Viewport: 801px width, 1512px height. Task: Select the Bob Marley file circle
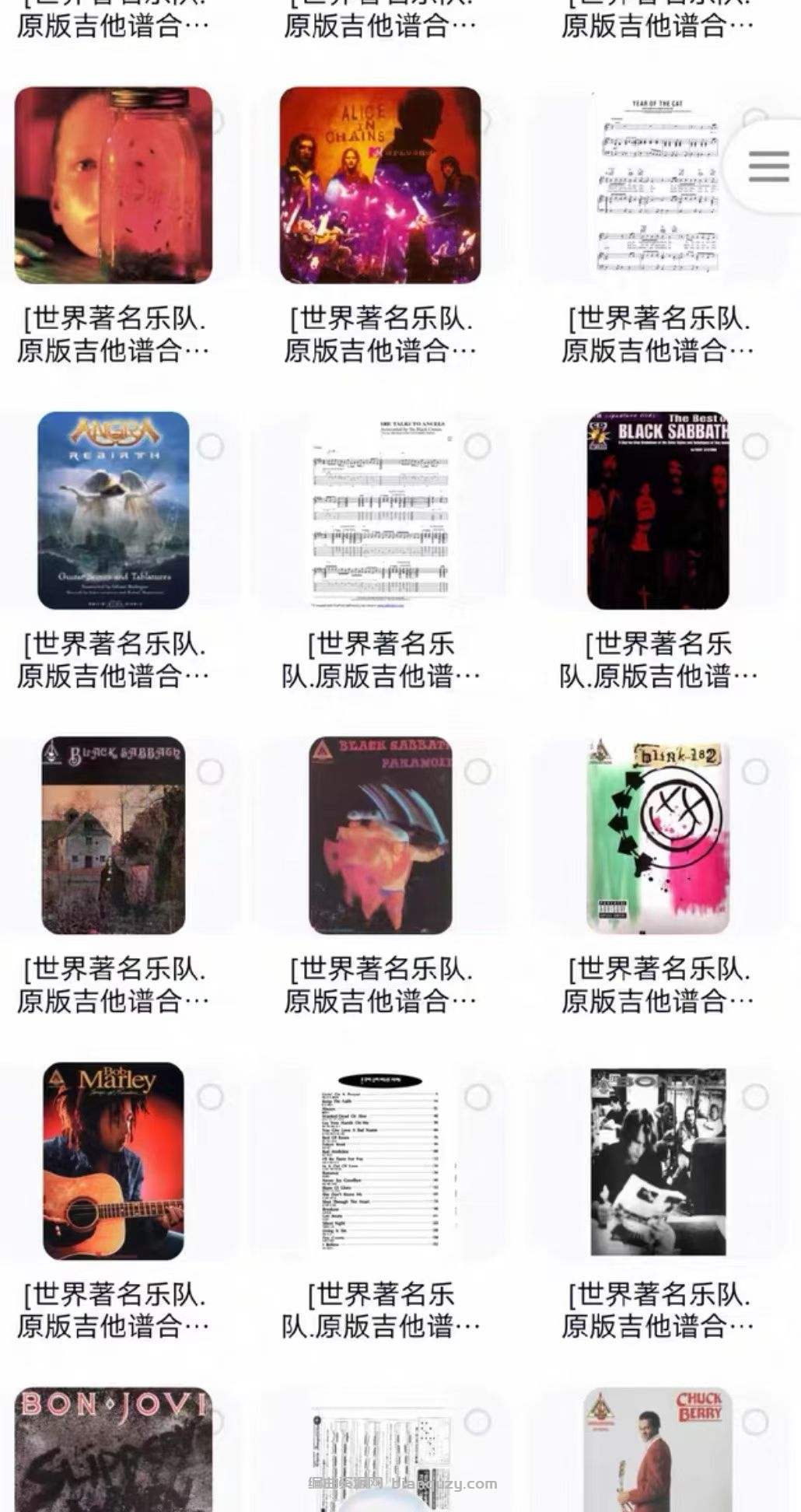click(210, 1097)
